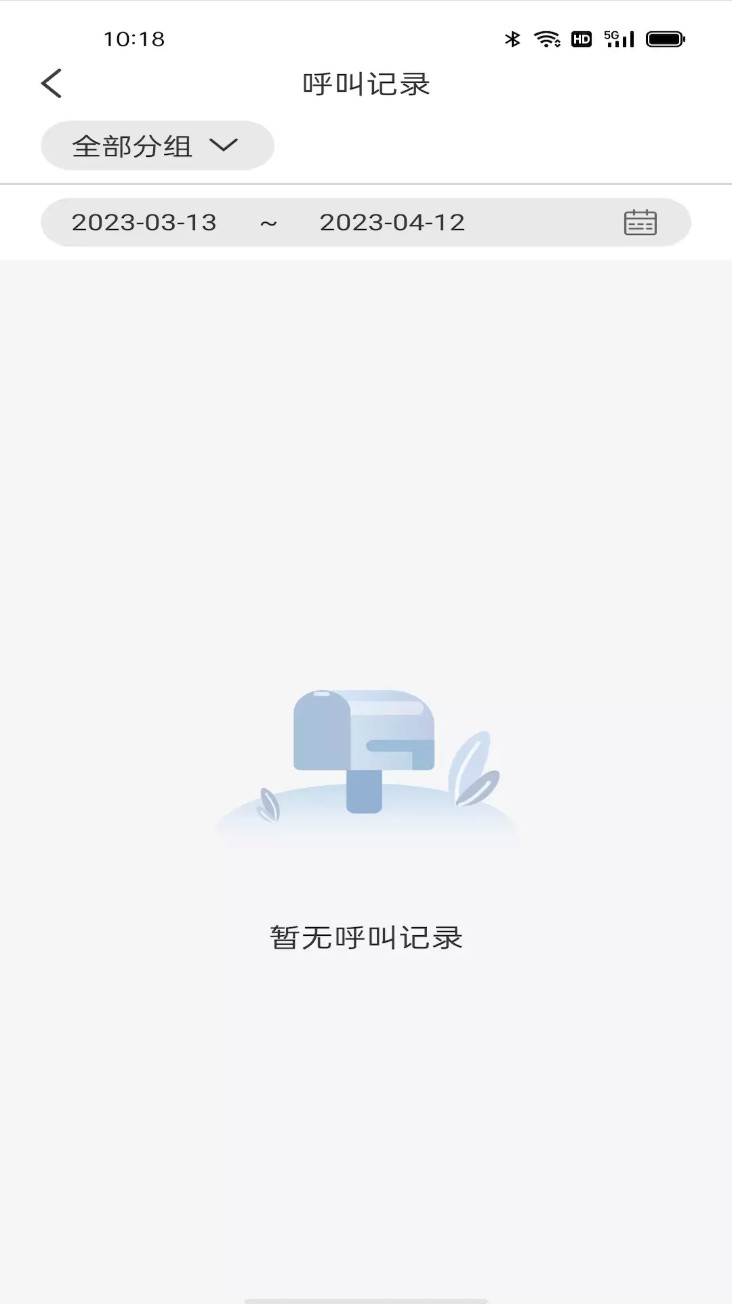Open the calendar date picker icon
732x1304 pixels.
pos(640,222)
